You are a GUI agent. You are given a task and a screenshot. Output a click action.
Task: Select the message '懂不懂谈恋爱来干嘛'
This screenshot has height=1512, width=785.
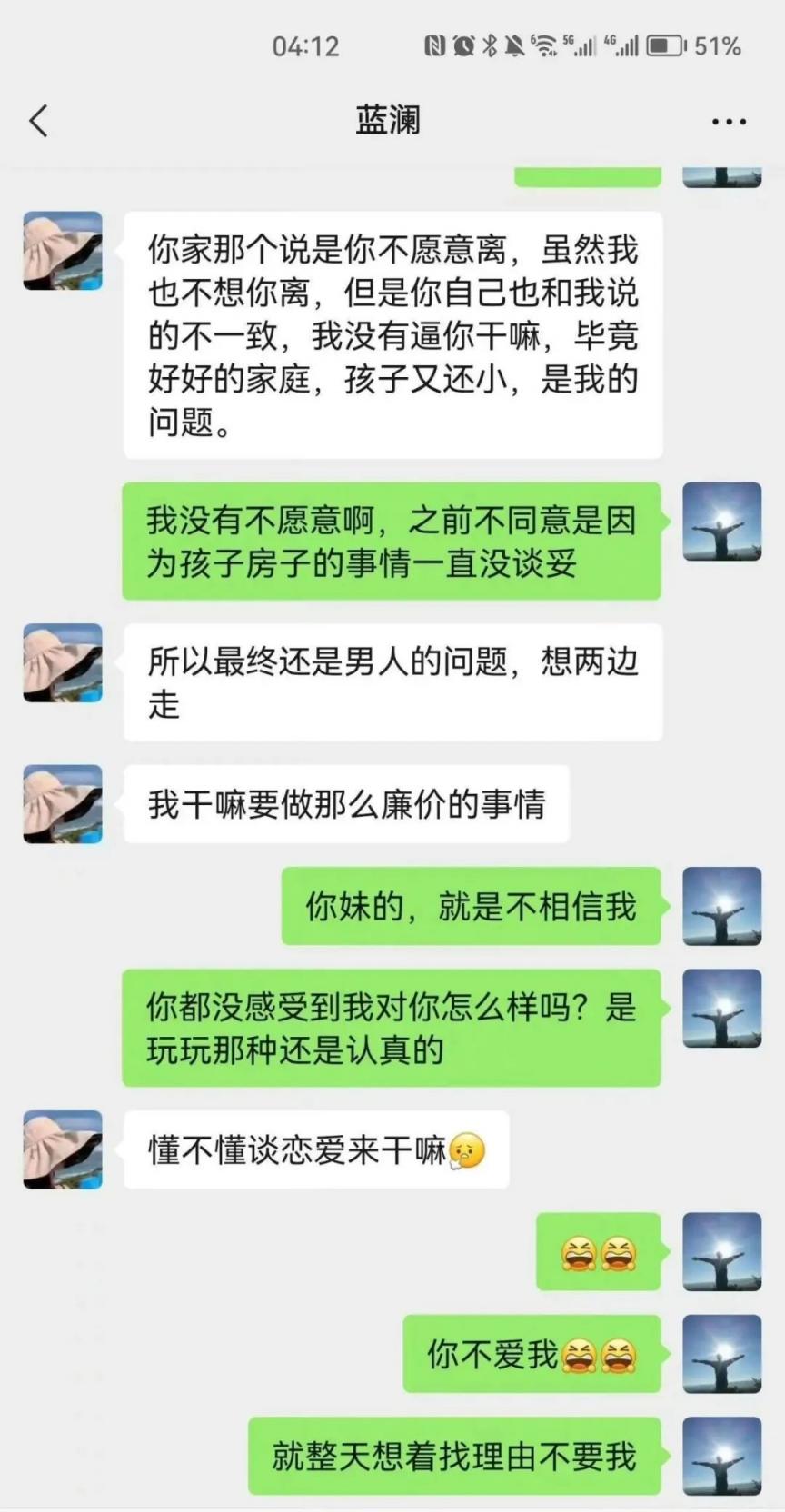316,1149
